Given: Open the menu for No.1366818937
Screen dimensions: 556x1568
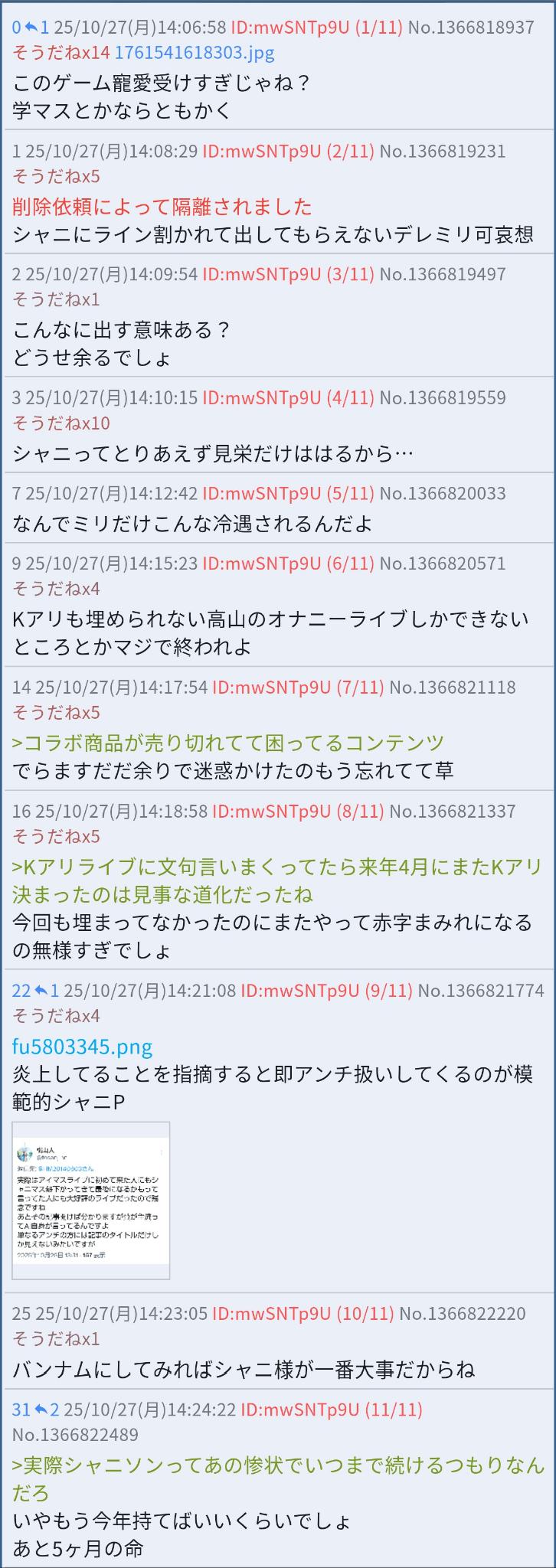Looking at the screenshot, I should [470, 28].
